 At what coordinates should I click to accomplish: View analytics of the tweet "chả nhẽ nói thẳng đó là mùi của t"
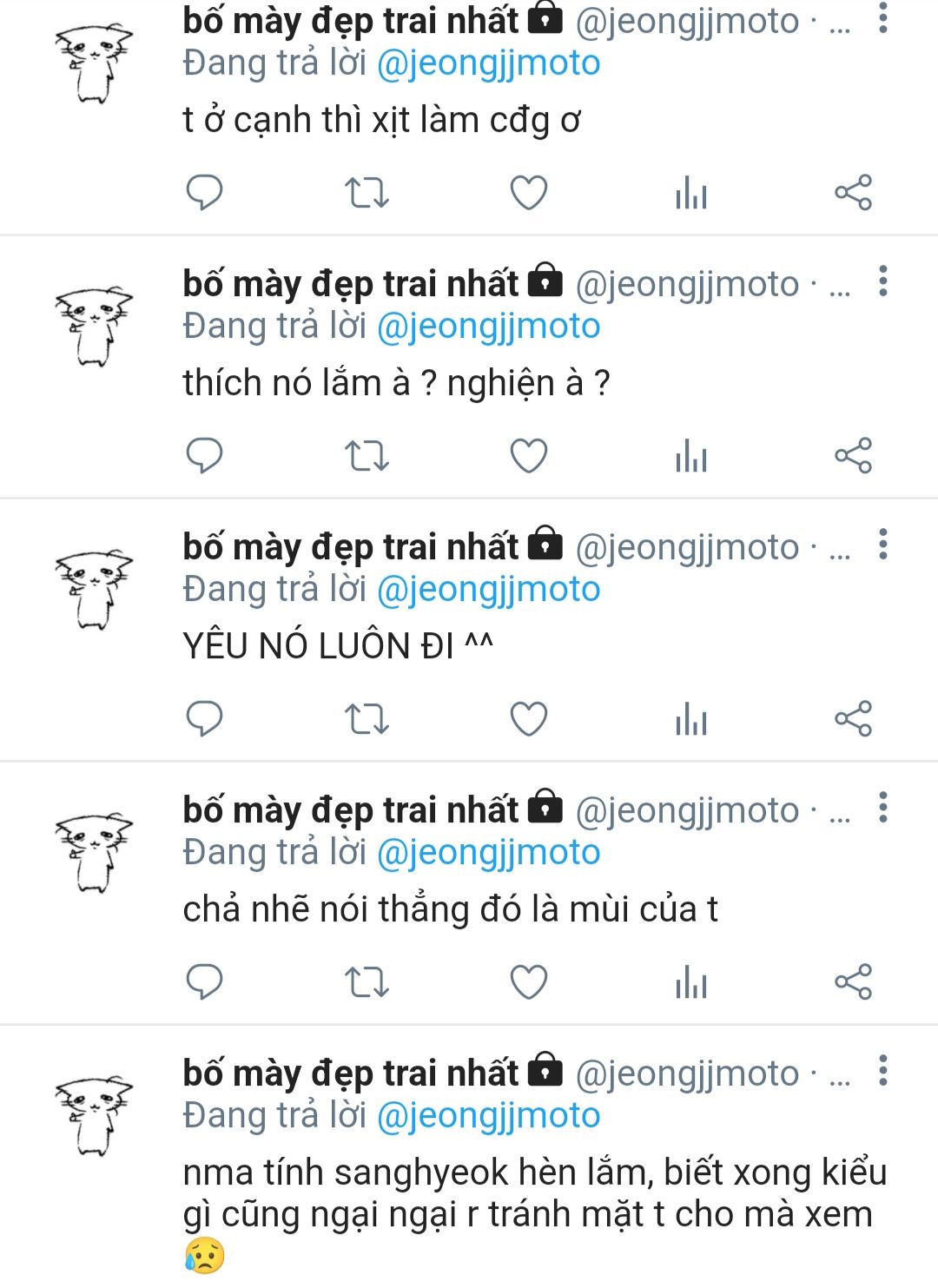point(691,982)
